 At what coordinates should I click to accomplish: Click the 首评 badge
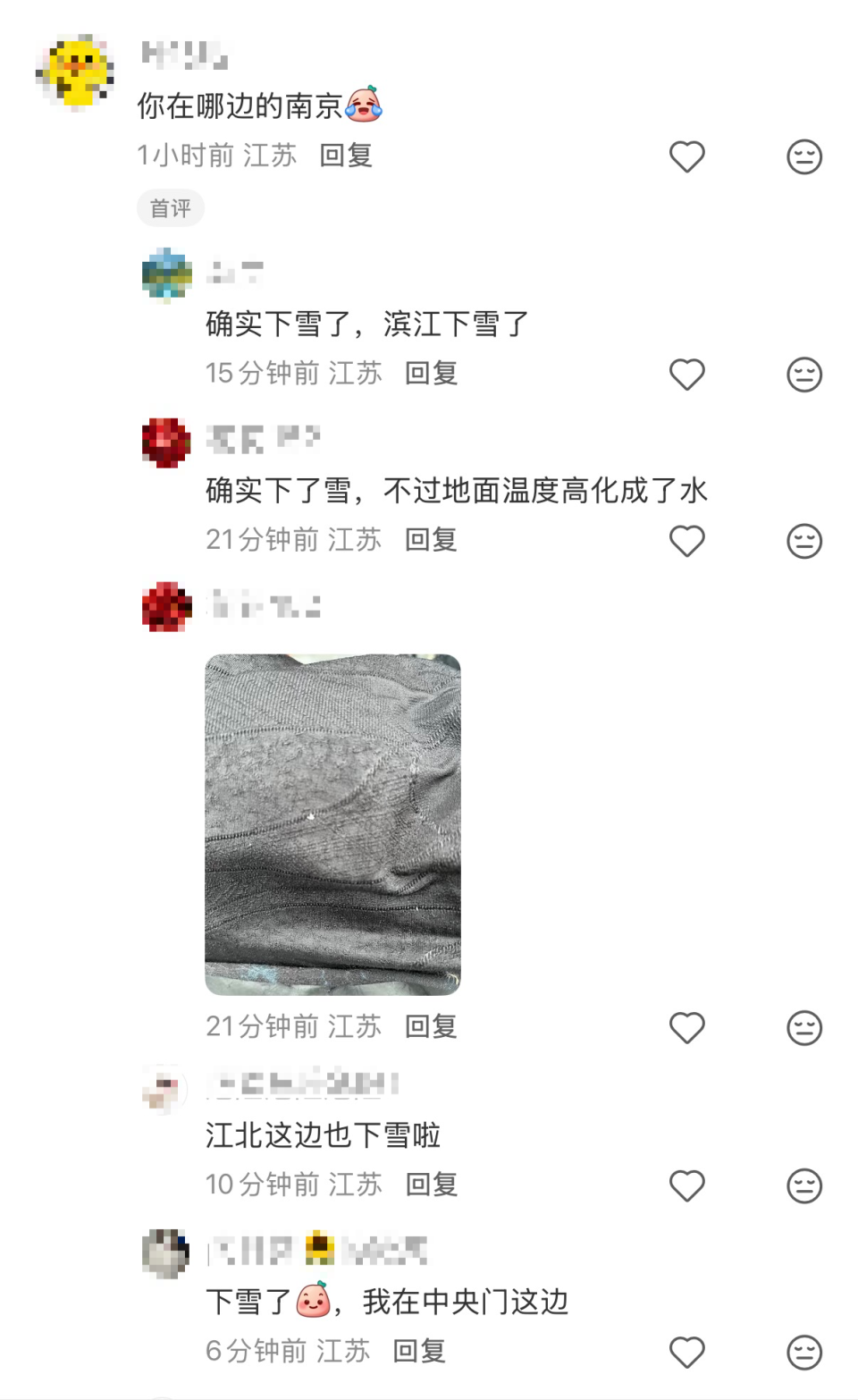(x=170, y=207)
